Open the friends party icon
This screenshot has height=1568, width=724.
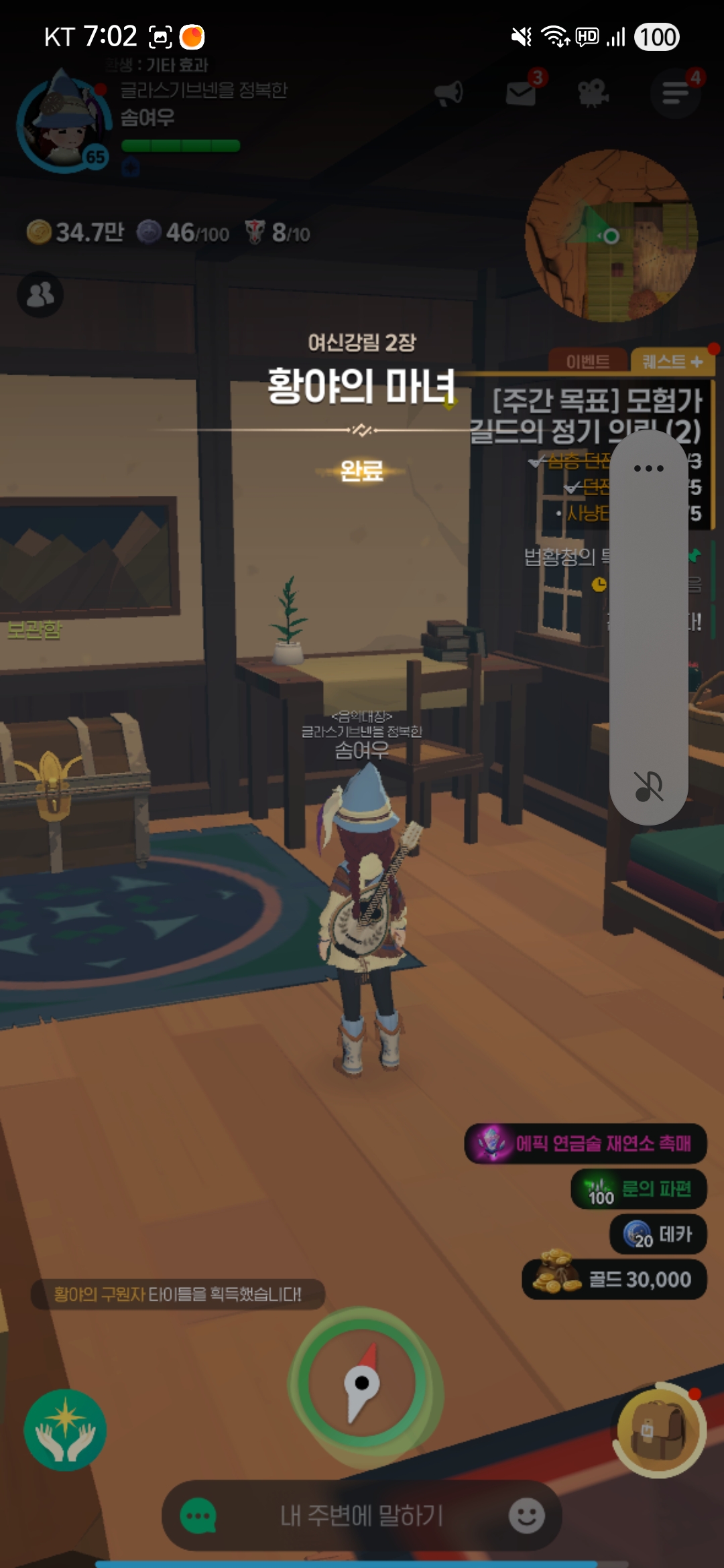(x=40, y=294)
